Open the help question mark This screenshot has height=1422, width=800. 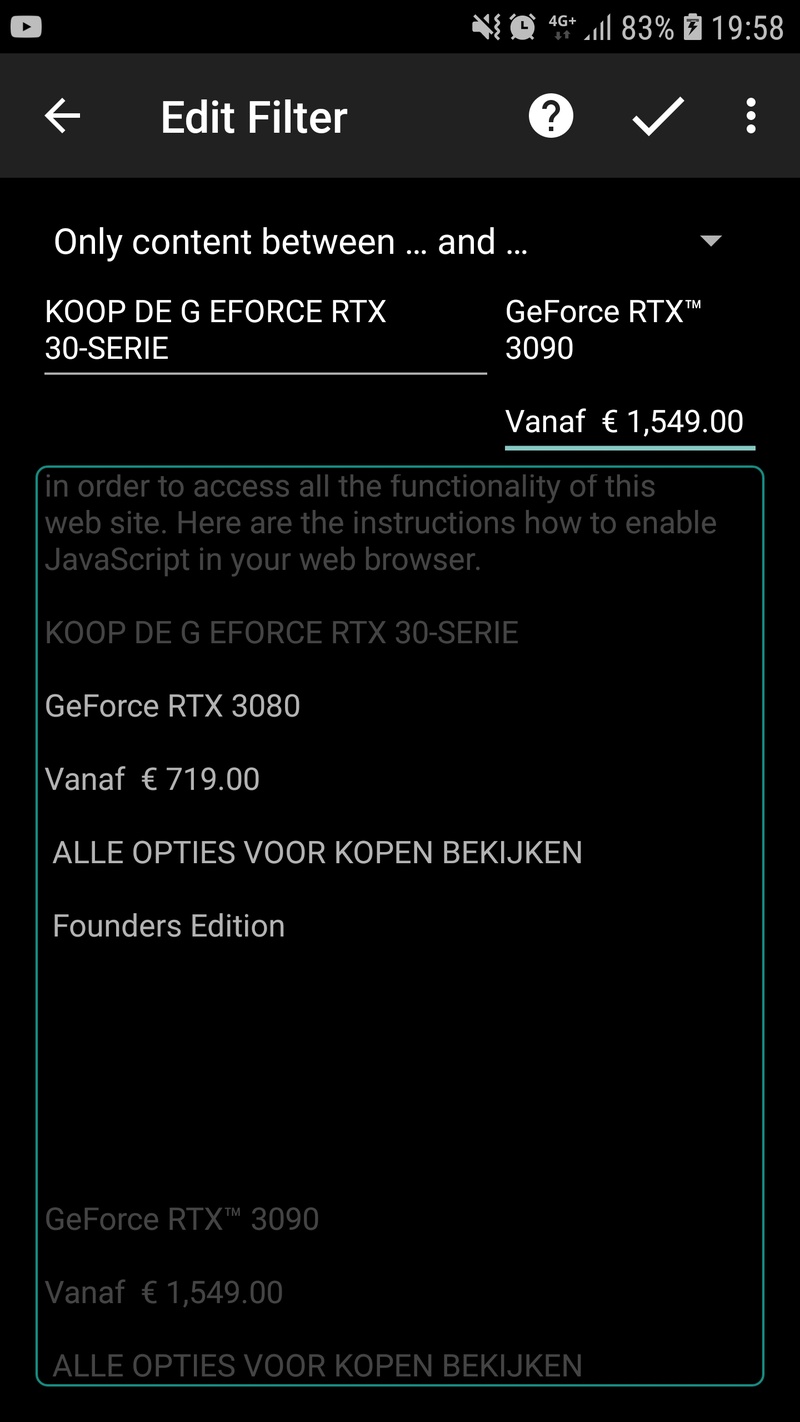point(551,117)
